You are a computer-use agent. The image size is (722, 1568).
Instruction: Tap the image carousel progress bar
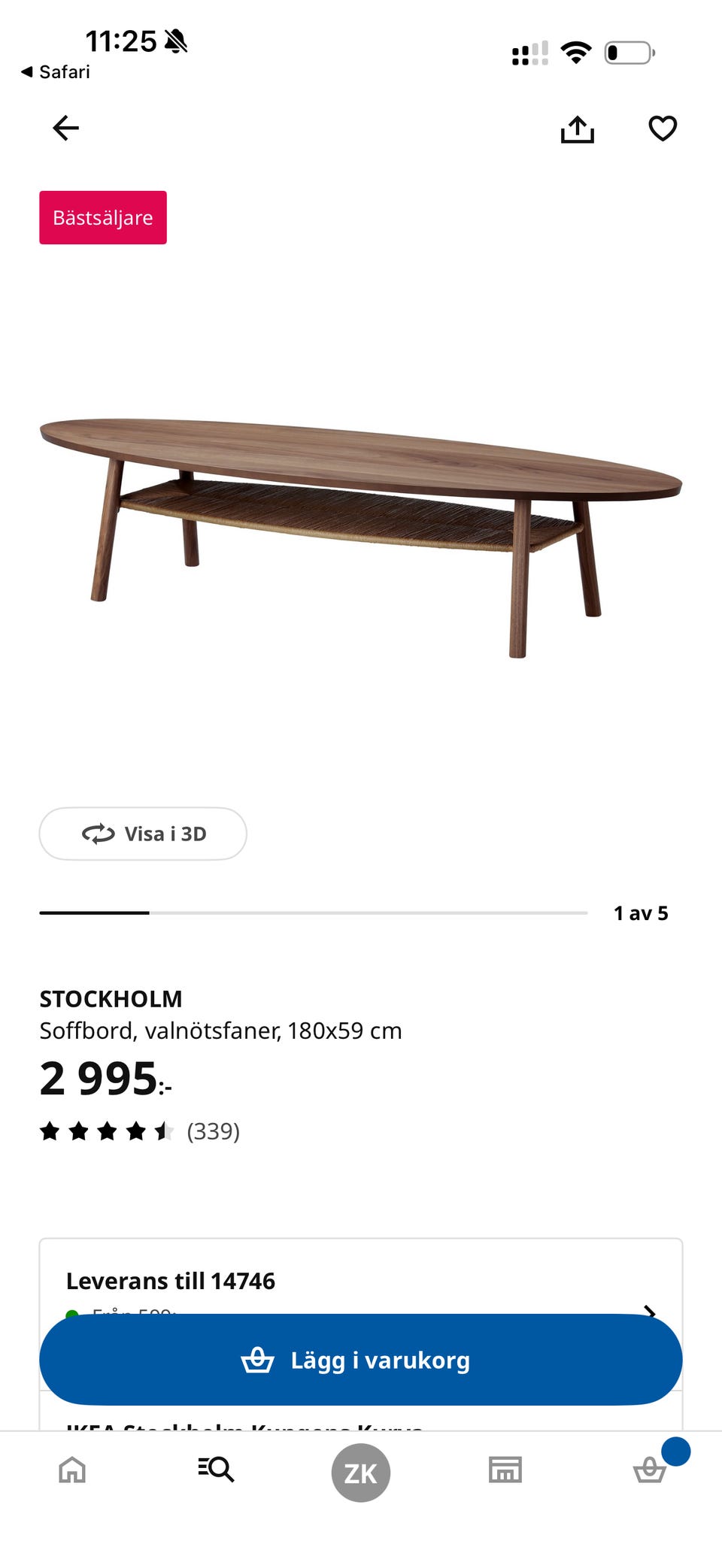[313, 913]
